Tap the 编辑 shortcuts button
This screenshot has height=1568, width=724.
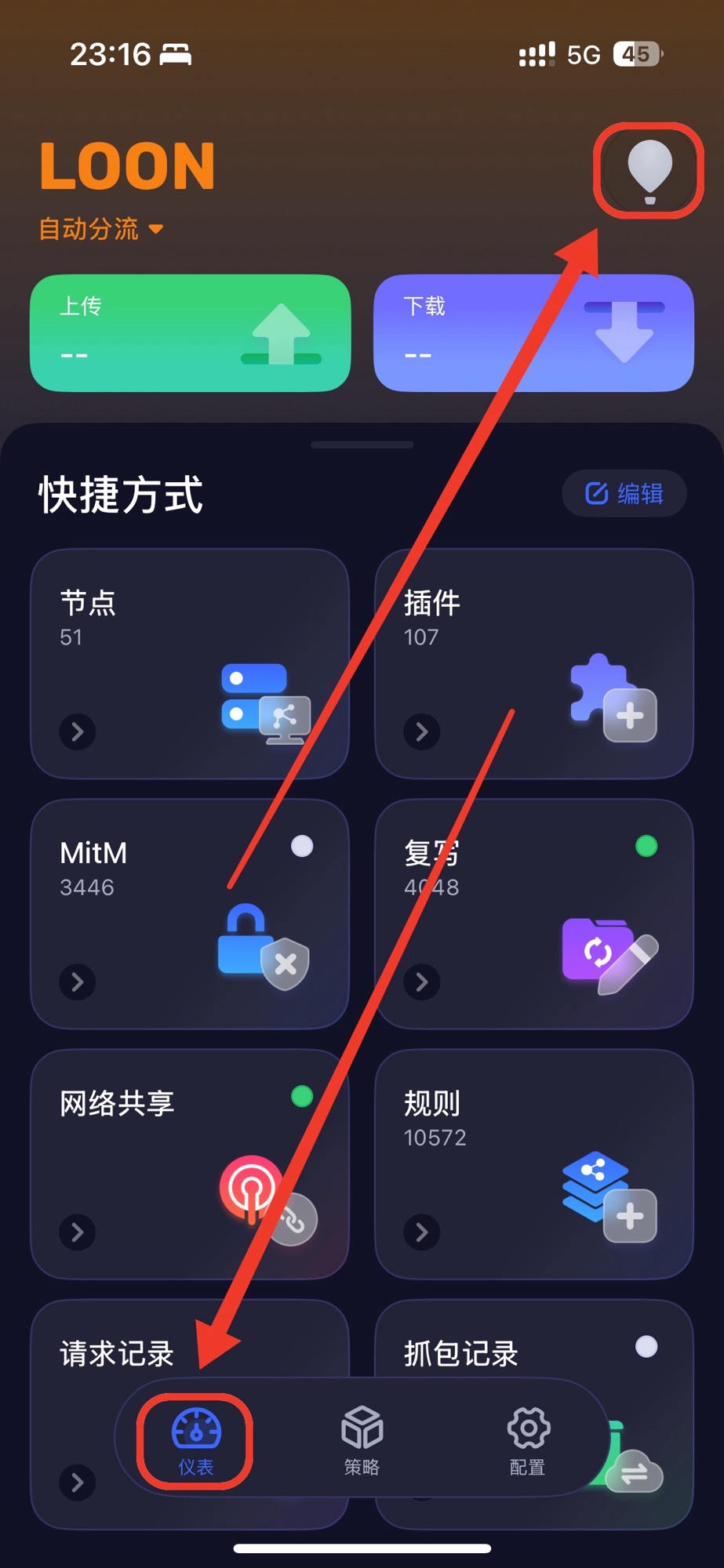[624, 493]
